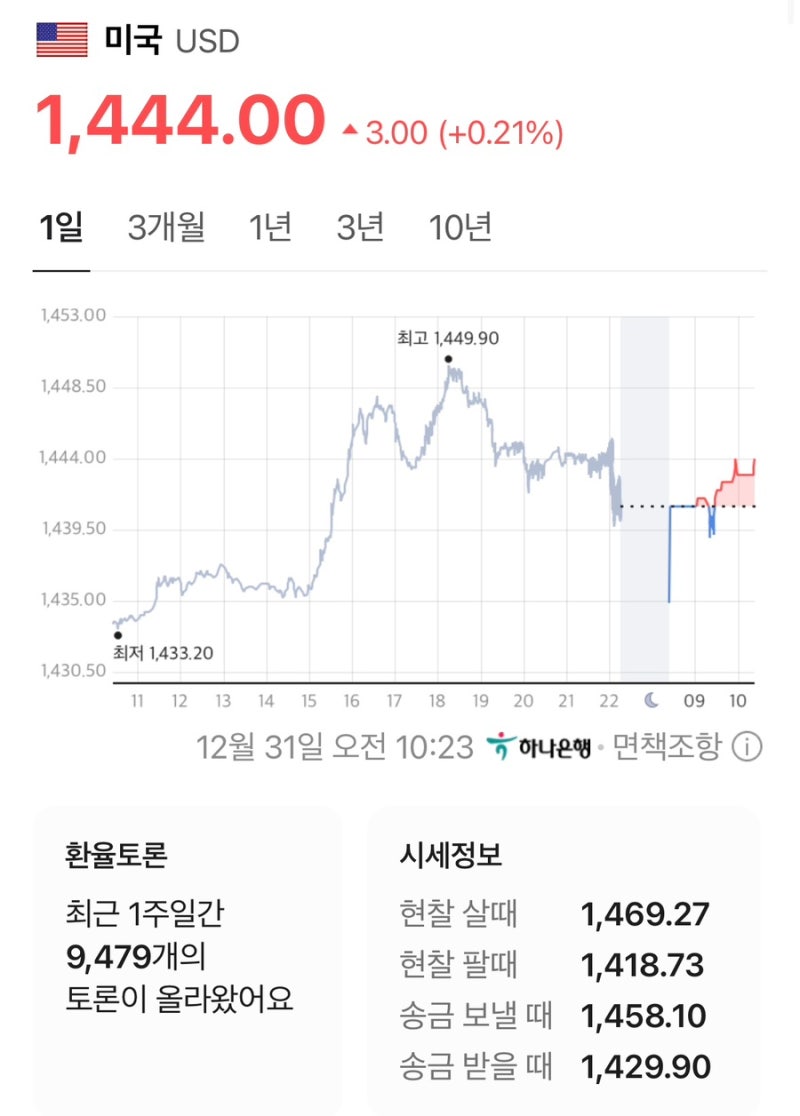Open the 10년 chart tab
800x1116 pixels.
(456, 228)
